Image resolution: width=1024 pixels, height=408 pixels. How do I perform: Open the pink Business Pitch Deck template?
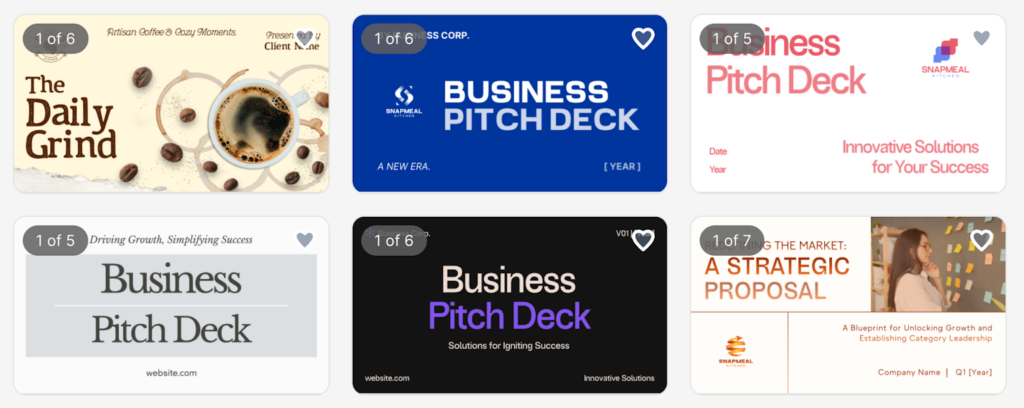coord(848,120)
